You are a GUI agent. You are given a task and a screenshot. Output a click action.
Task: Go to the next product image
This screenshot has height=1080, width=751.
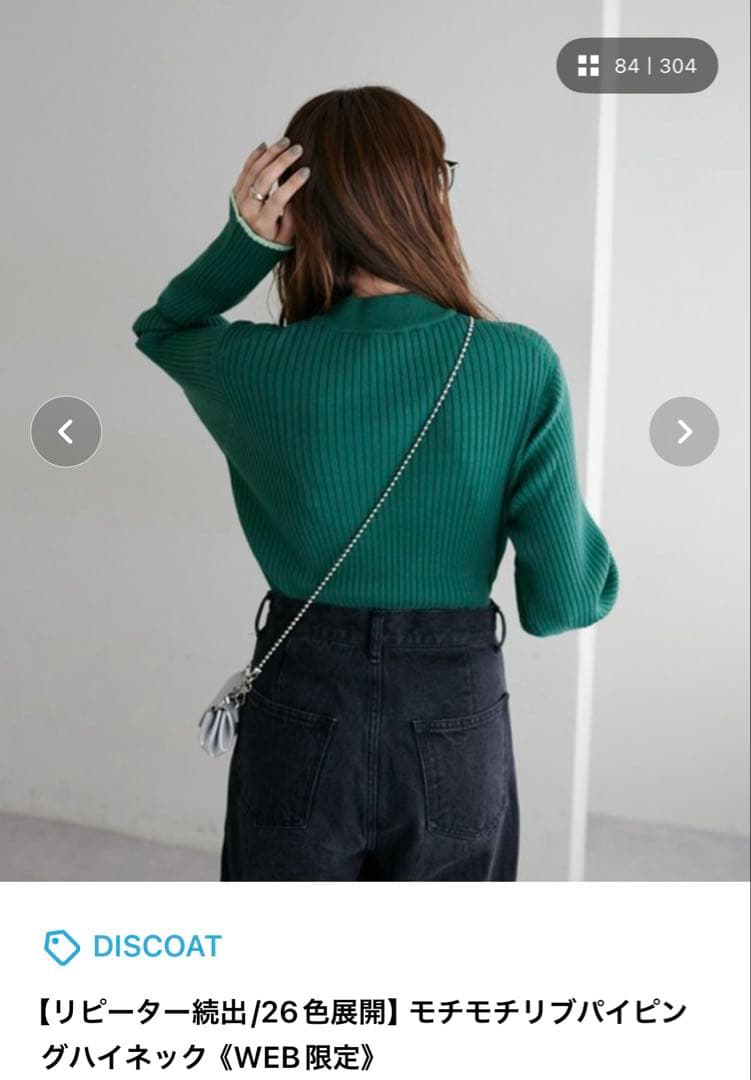684,432
